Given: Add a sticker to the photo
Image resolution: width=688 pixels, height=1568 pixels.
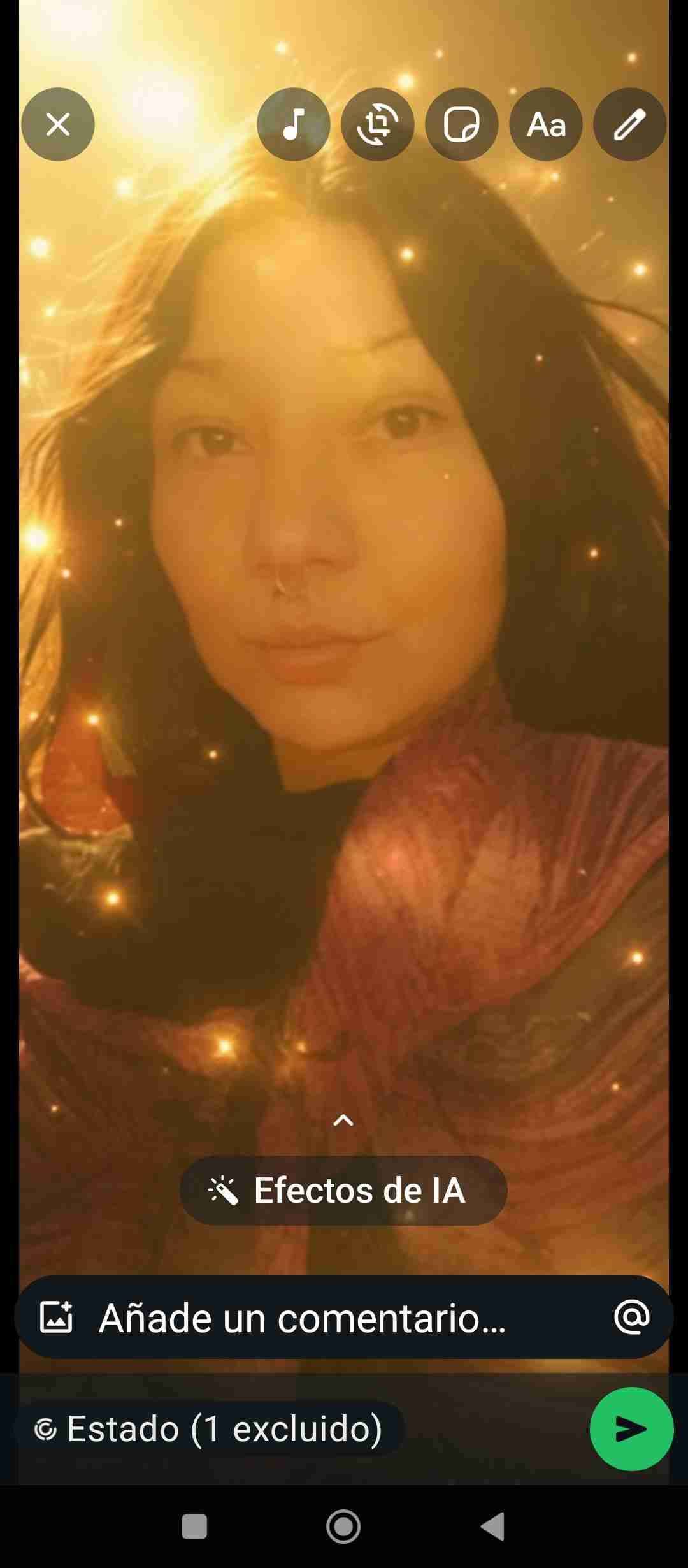Looking at the screenshot, I should [461, 124].
